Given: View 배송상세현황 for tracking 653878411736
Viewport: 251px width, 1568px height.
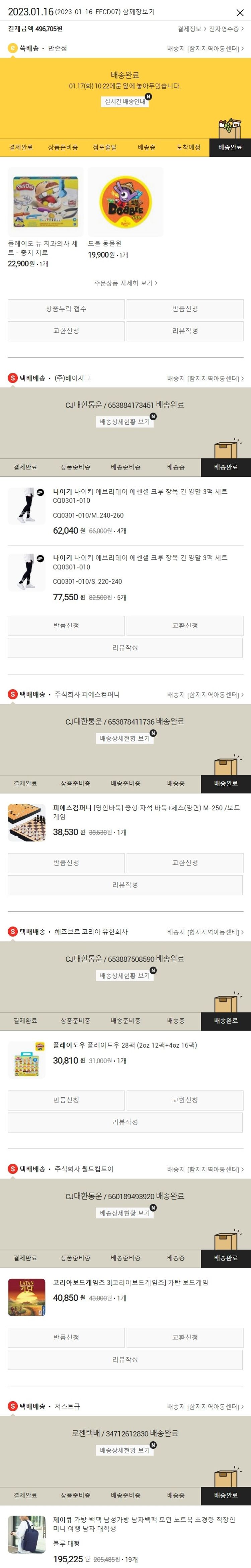Looking at the screenshot, I should [x=124, y=738].
